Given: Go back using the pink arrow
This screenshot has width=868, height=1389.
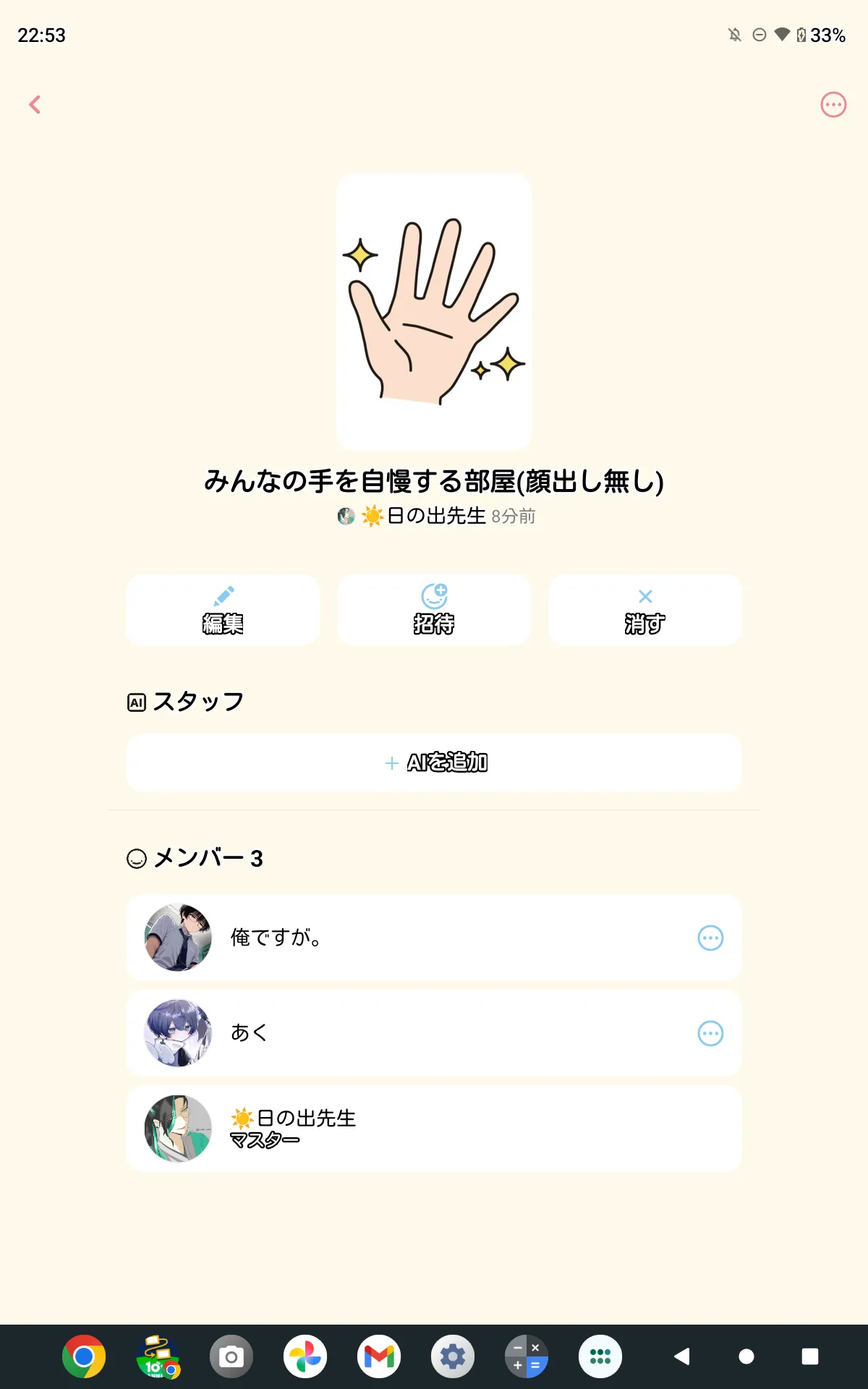Looking at the screenshot, I should [x=35, y=105].
